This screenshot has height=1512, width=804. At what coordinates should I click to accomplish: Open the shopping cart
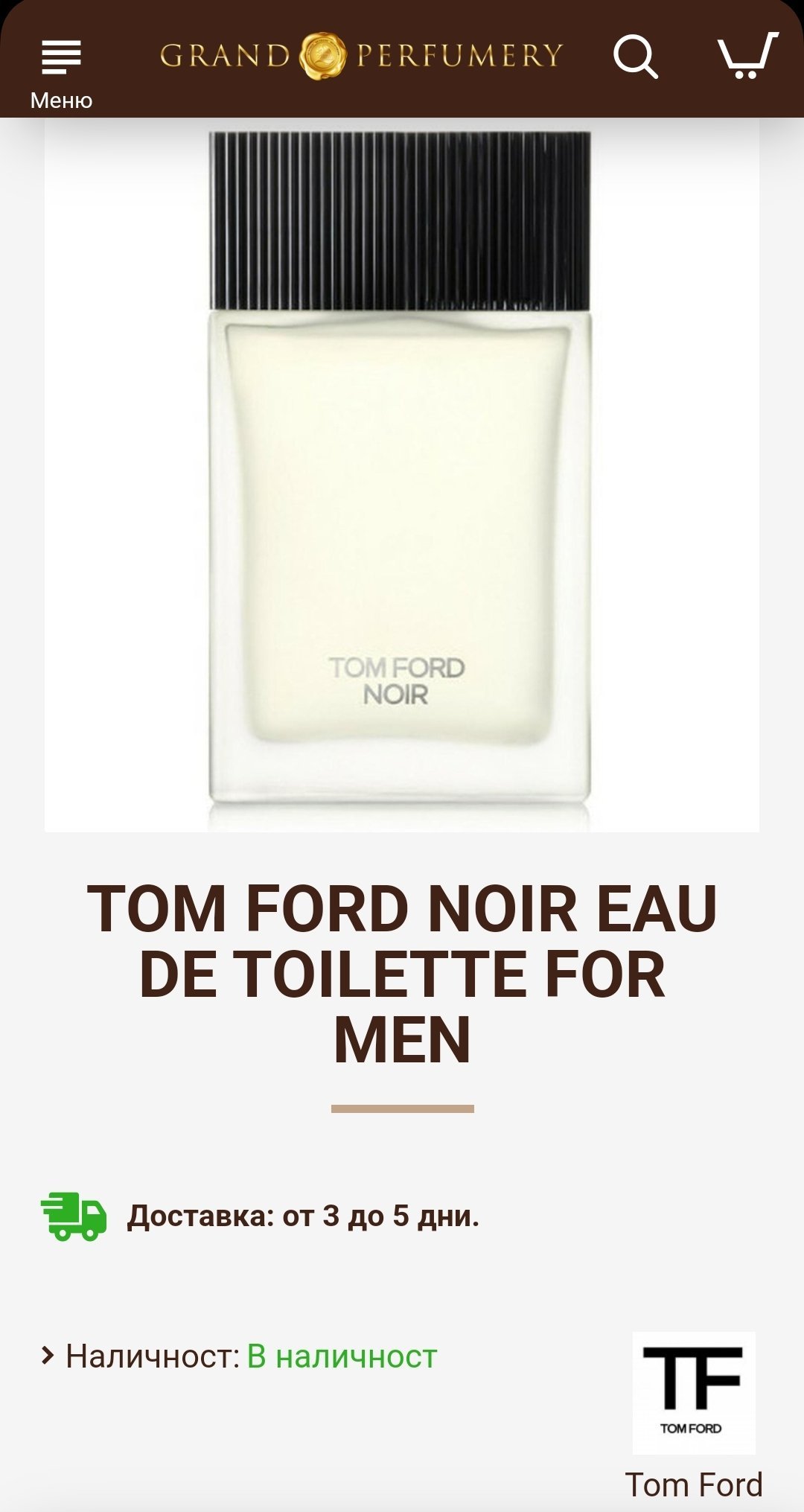tap(747, 55)
